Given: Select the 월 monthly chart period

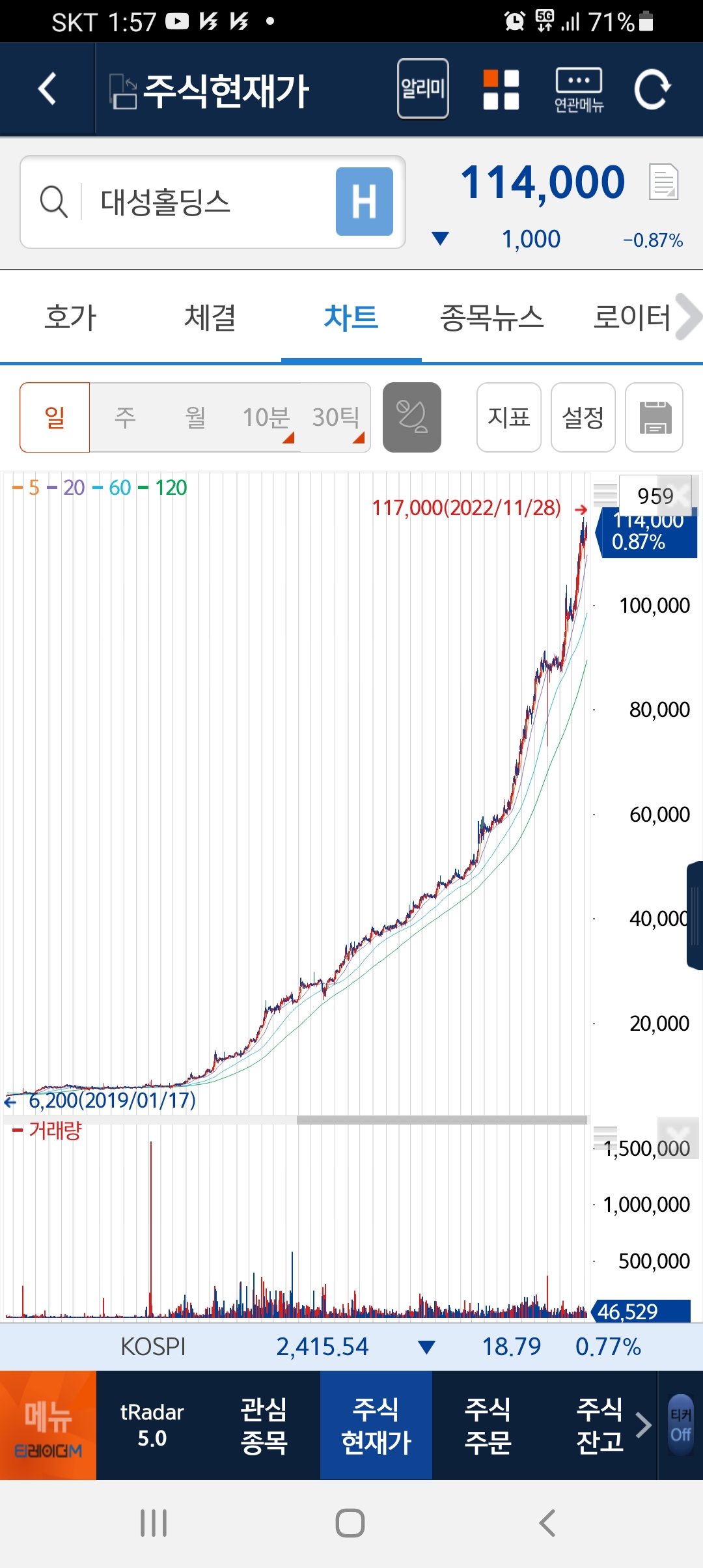Looking at the screenshot, I should click(195, 417).
